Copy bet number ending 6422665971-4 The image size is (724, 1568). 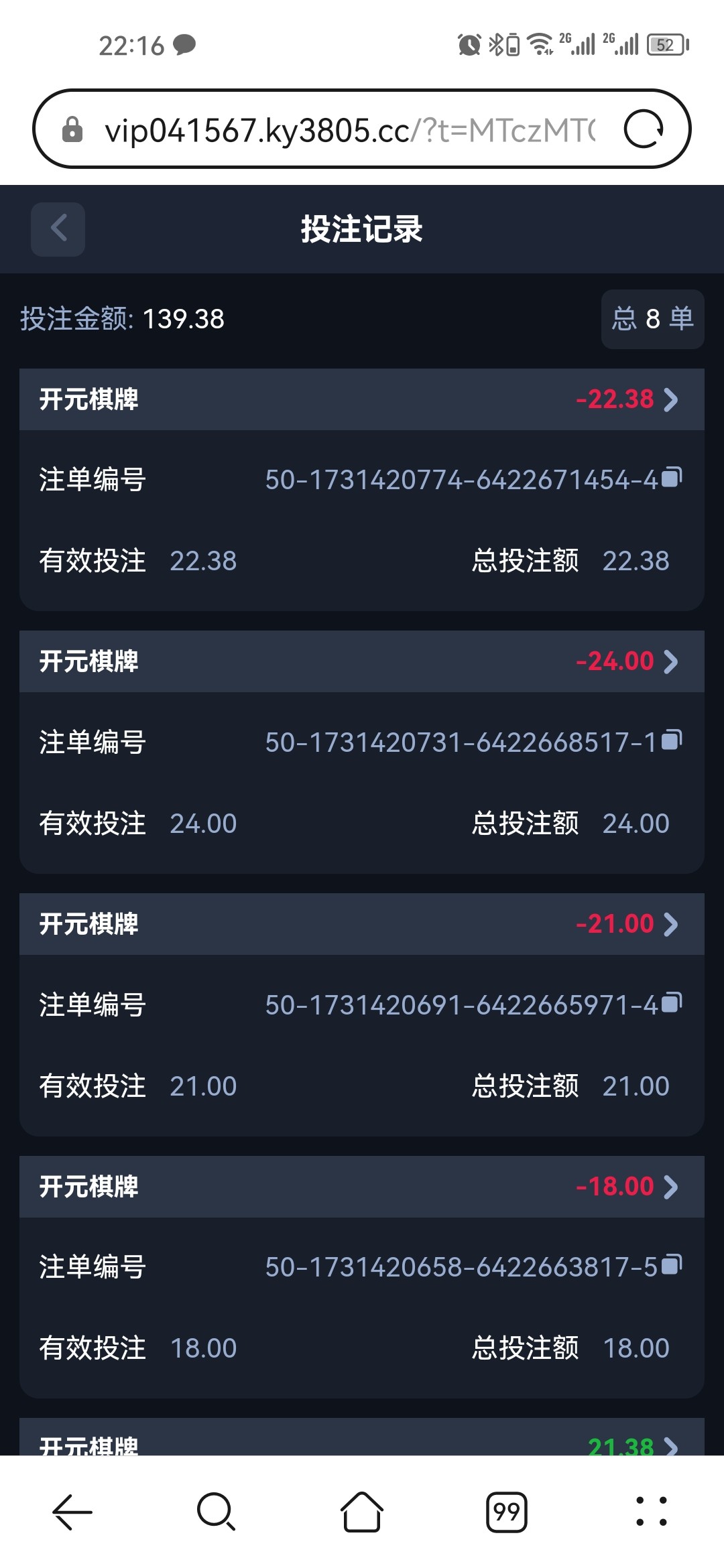(x=672, y=1002)
